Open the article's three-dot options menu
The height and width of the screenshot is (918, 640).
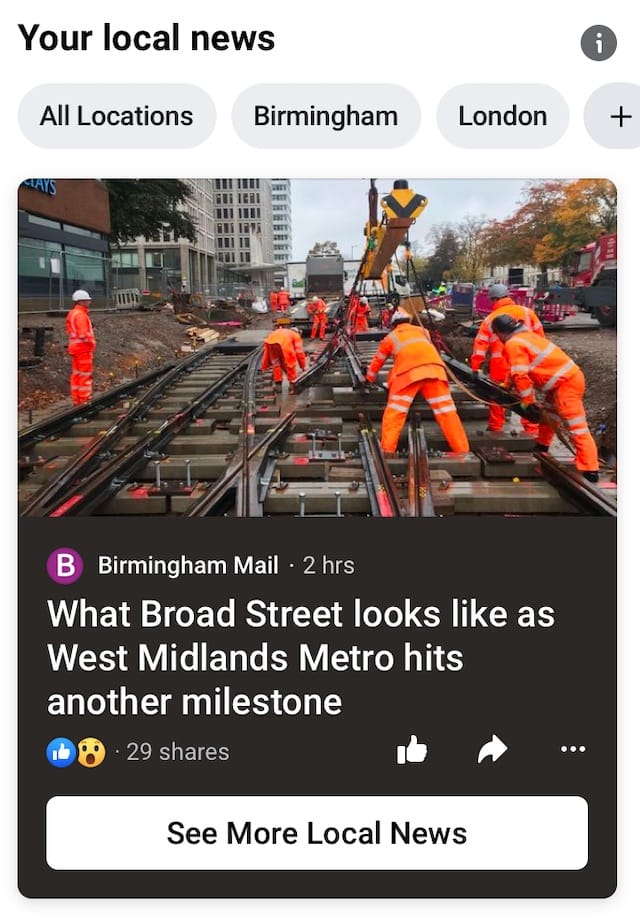tap(573, 749)
